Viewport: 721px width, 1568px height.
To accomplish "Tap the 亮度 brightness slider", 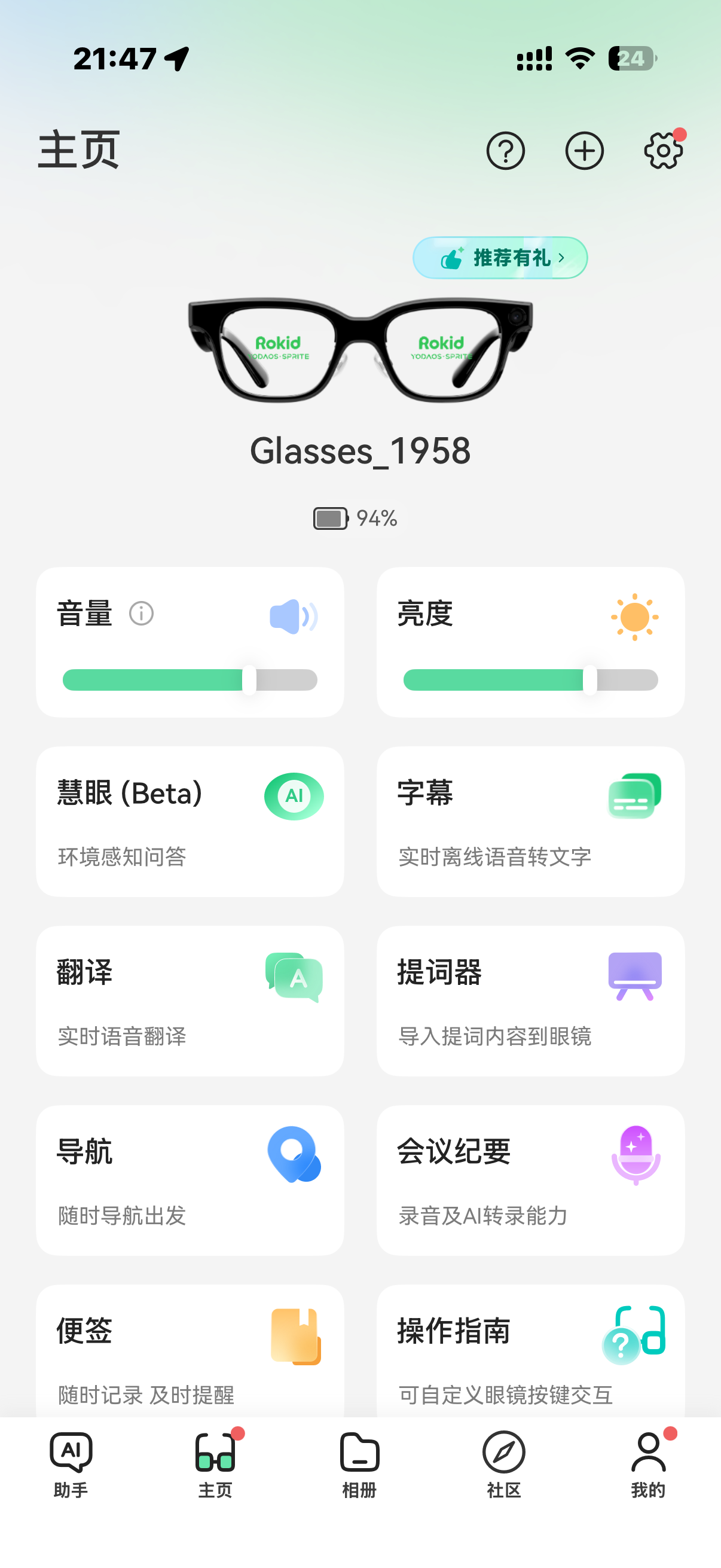I will [530, 680].
